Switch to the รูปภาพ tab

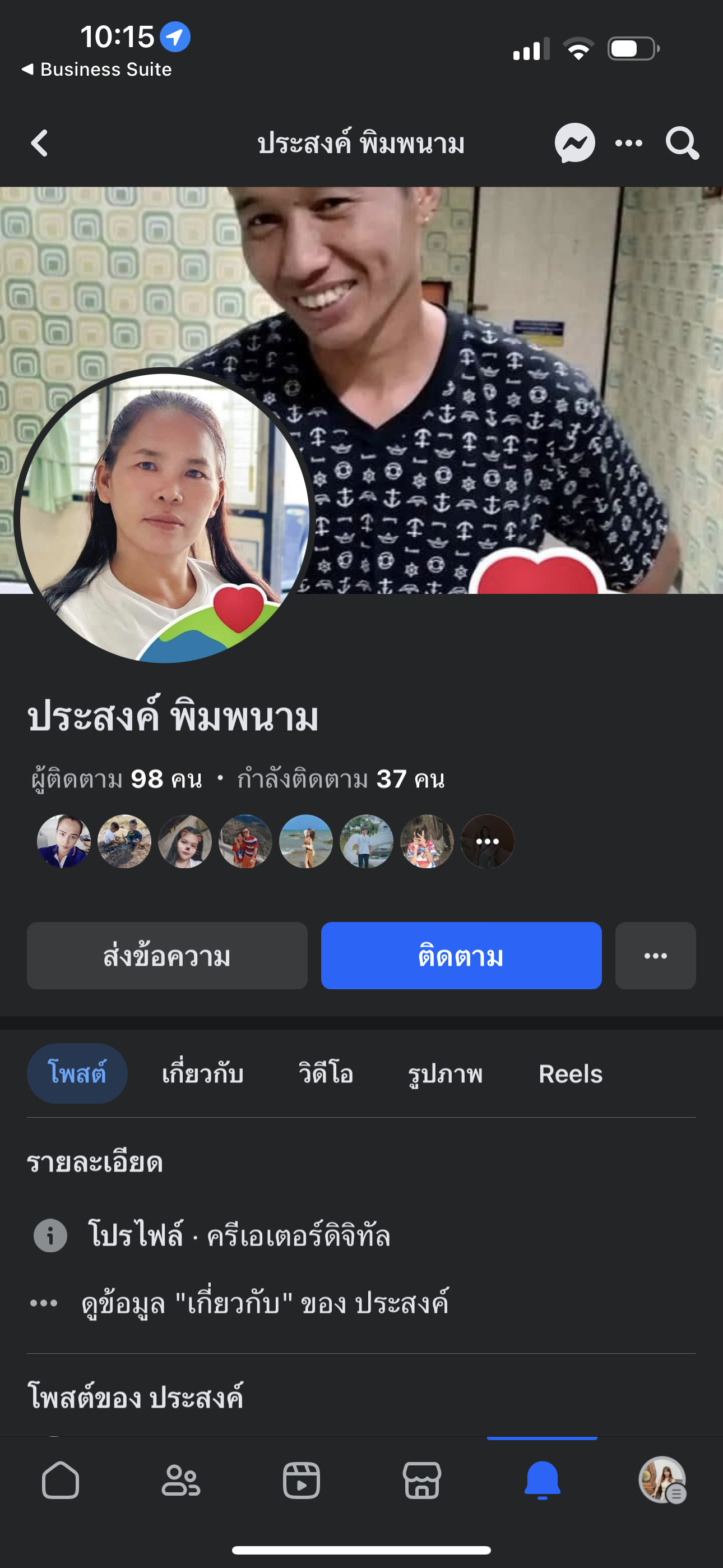(x=446, y=1074)
